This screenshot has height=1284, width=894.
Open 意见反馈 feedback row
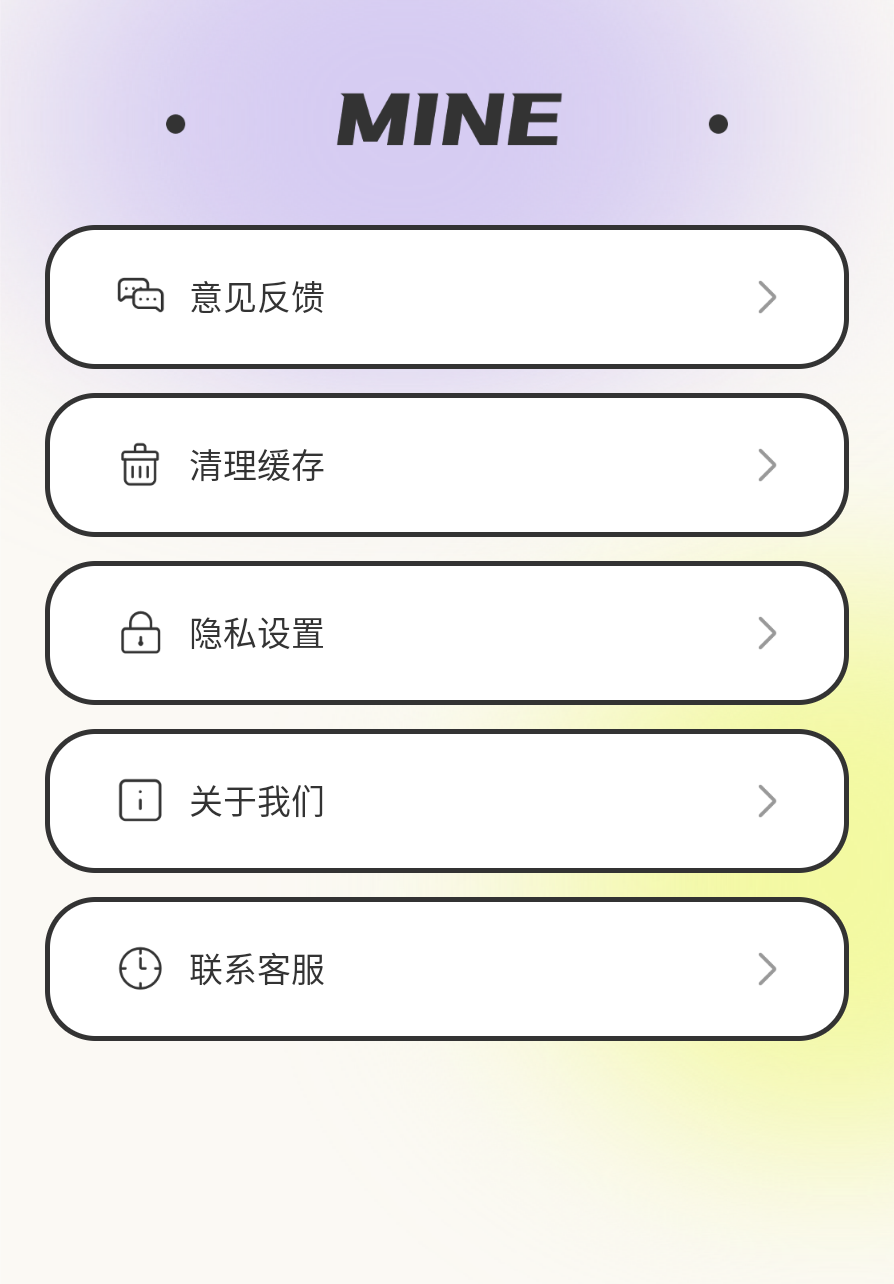[446, 297]
